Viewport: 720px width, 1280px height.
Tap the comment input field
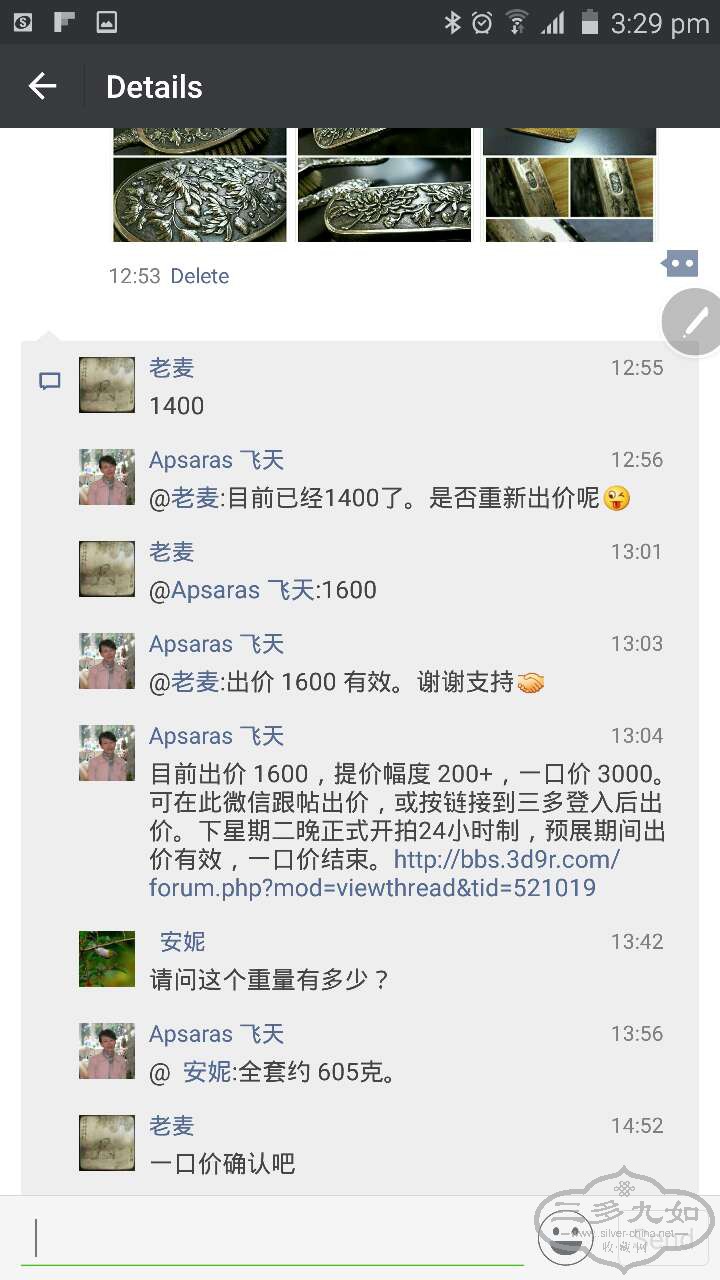pyautogui.click(x=270, y=1238)
